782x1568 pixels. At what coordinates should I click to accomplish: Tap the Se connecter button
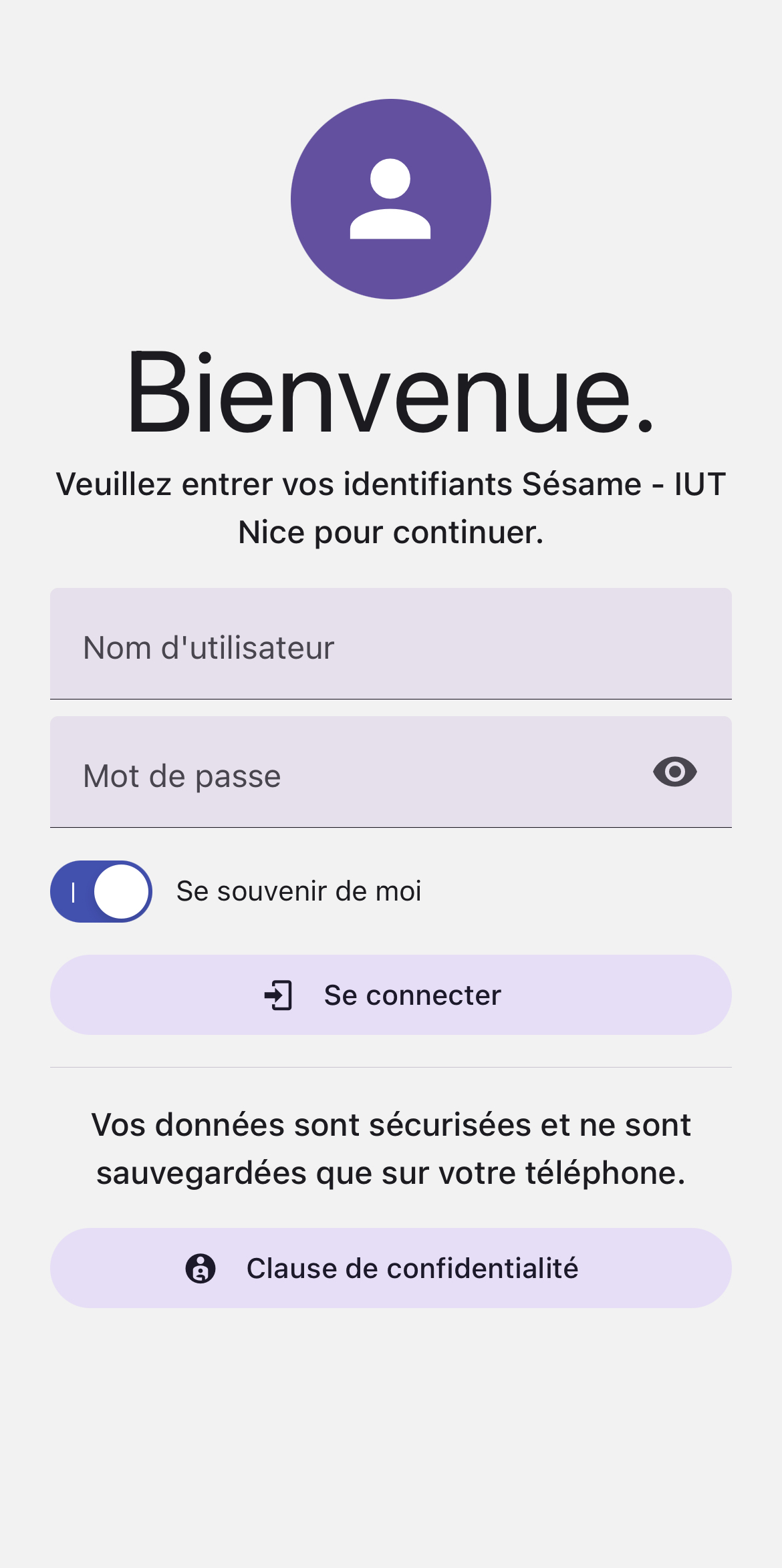390,995
